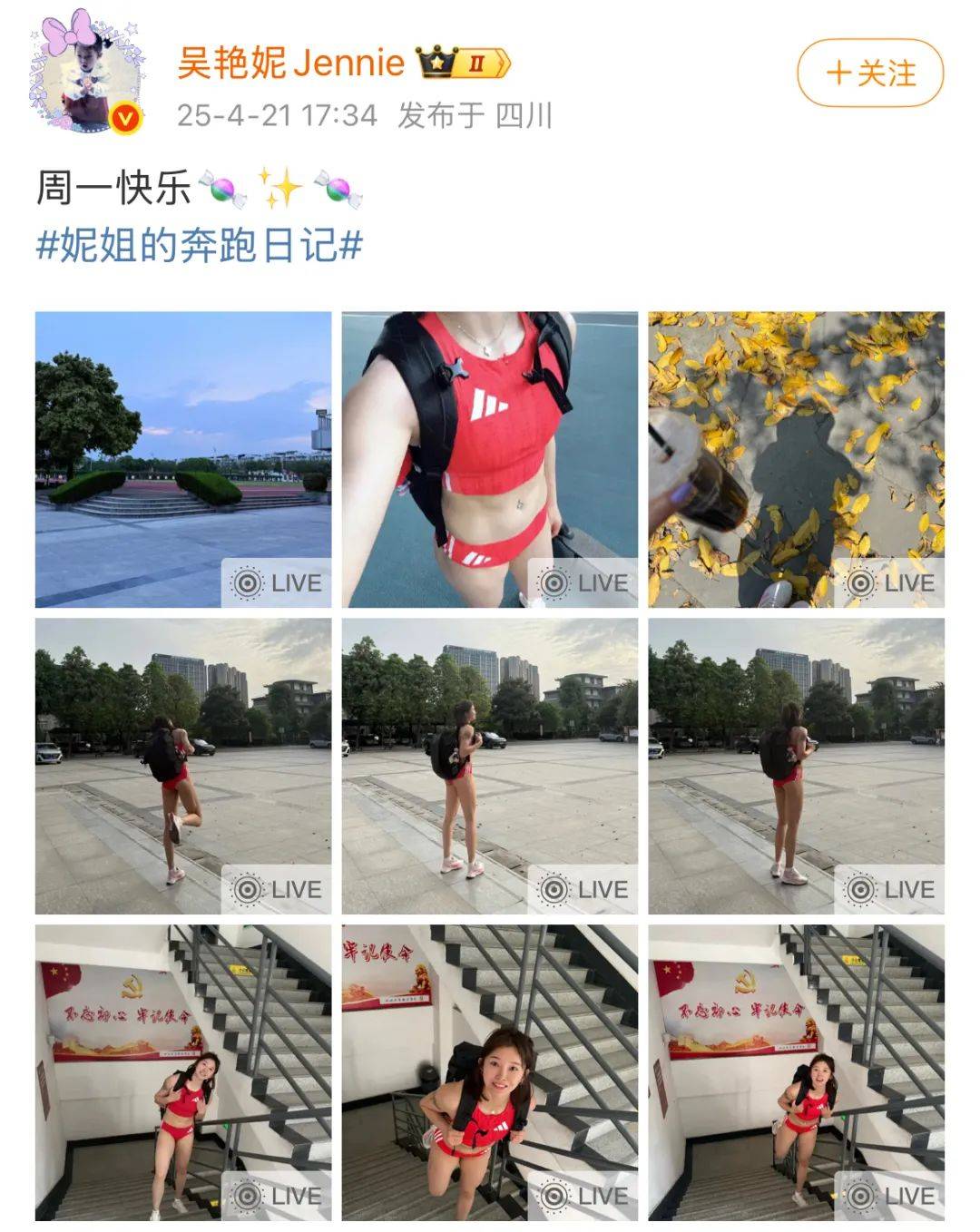Open hashtag #妮姐的奔跑日记#

click(x=200, y=245)
